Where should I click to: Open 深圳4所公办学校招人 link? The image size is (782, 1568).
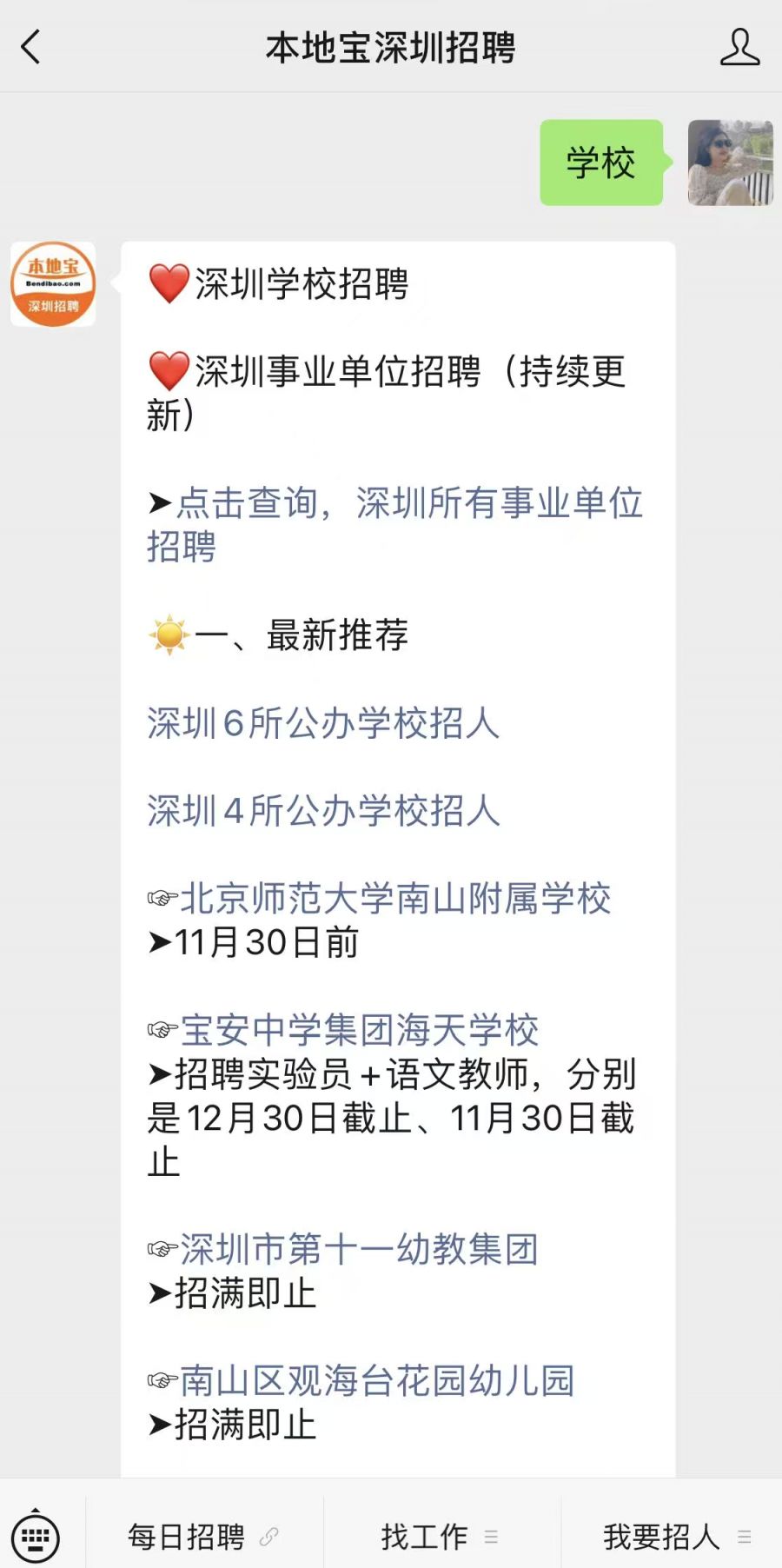tap(323, 811)
